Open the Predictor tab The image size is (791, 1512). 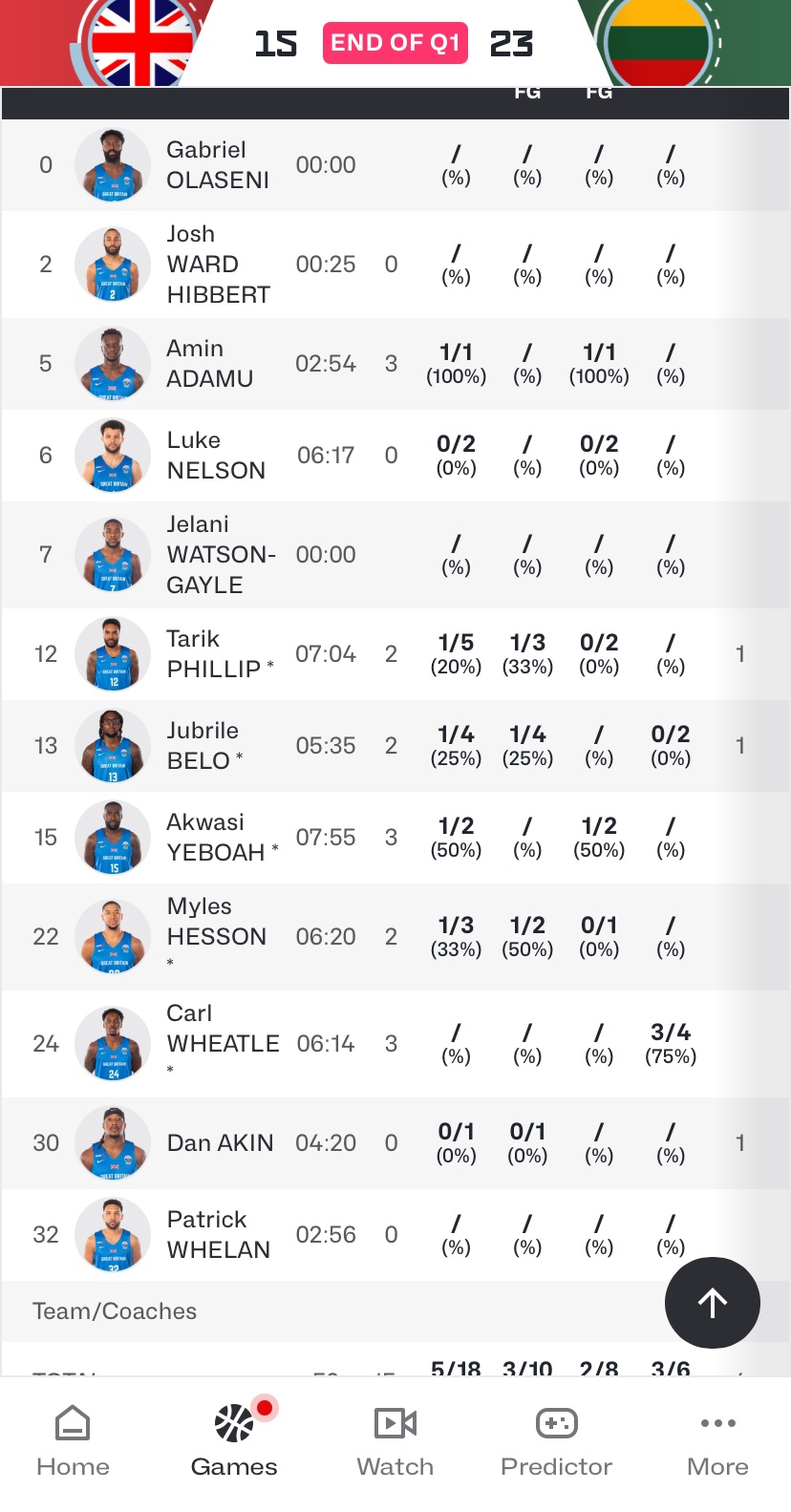point(556,1441)
